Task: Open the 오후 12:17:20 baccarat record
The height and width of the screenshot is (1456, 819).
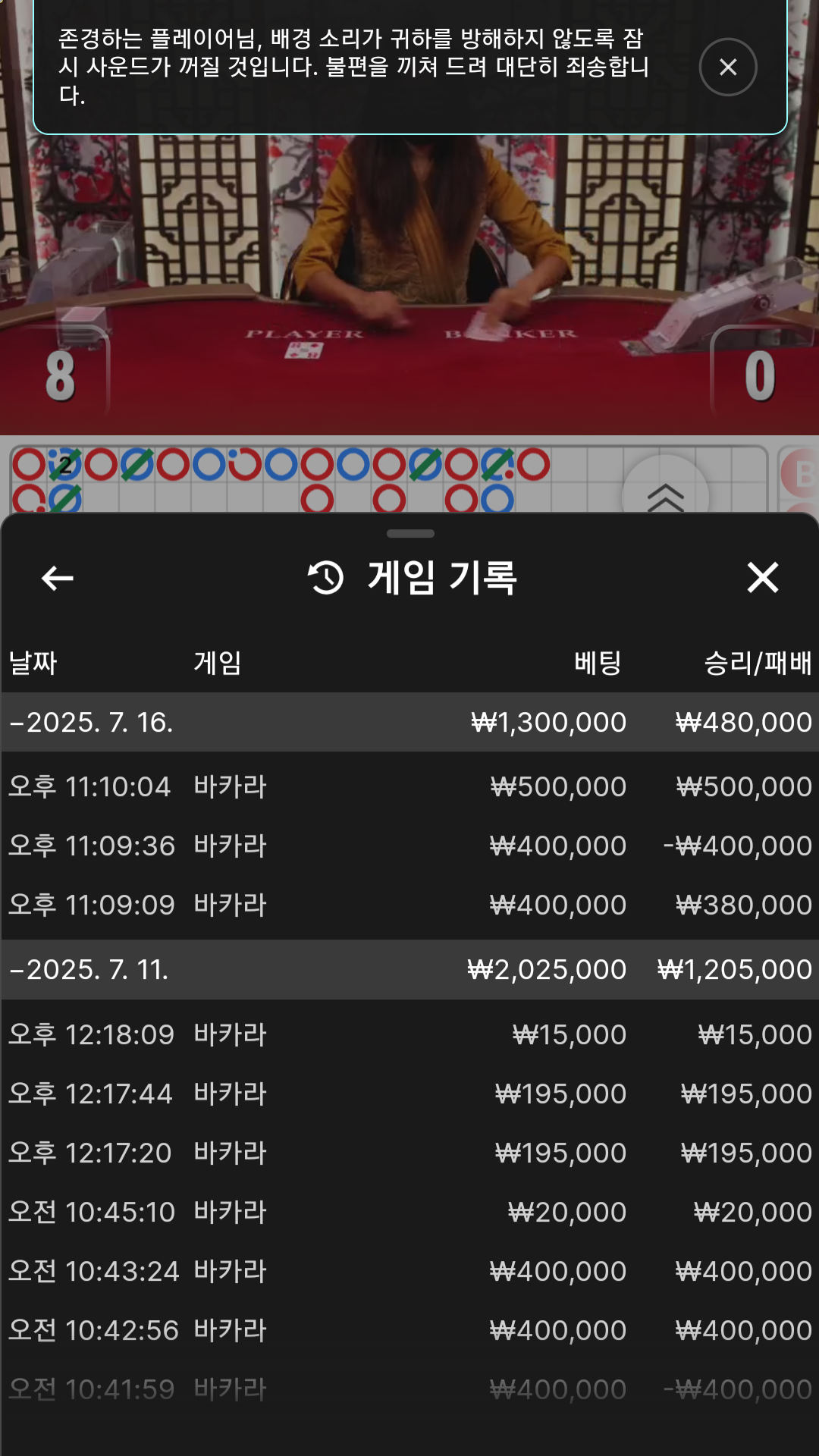Action: coord(409,1153)
